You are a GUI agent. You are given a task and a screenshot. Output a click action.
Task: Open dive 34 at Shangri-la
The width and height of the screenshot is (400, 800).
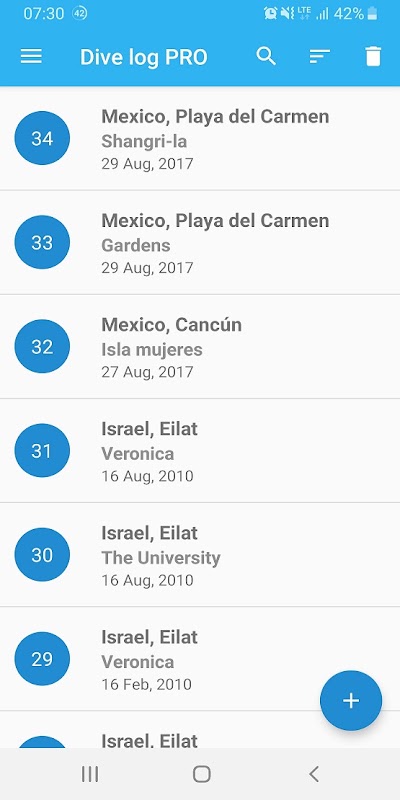point(200,138)
